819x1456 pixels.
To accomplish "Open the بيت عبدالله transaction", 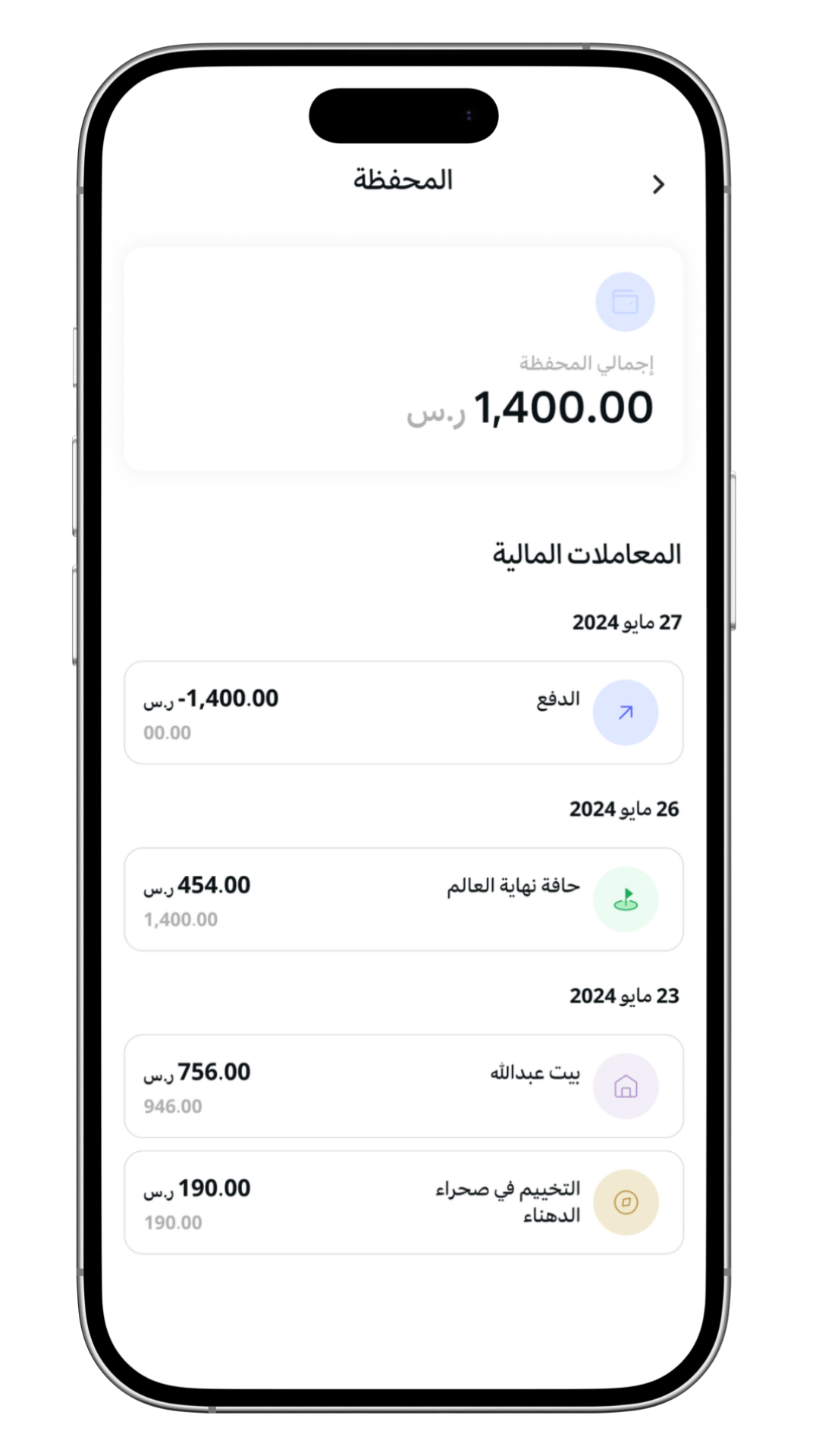I will pyautogui.click(x=403, y=1086).
